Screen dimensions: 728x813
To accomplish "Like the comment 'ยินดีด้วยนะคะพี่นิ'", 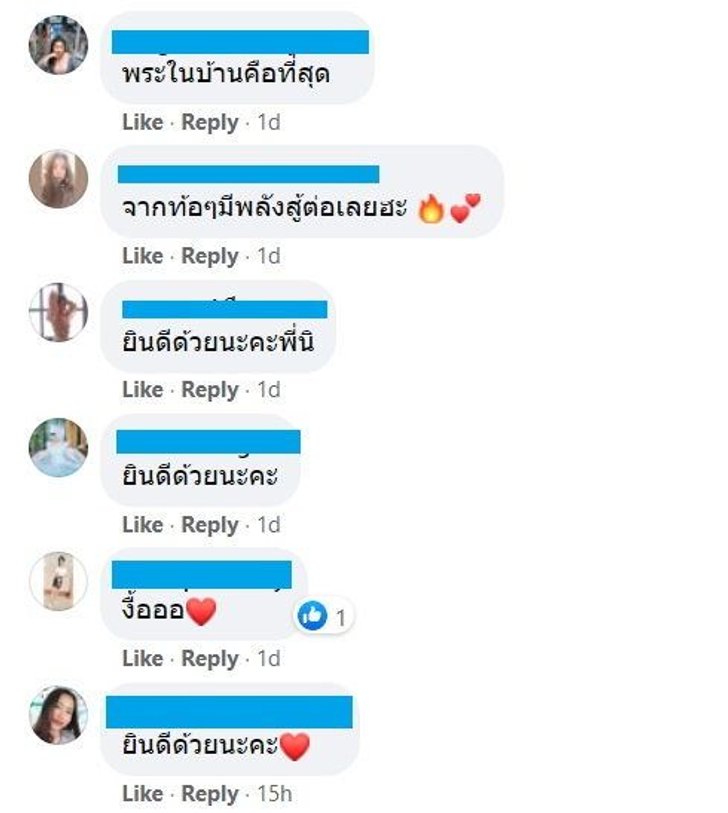I will (x=142, y=390).
